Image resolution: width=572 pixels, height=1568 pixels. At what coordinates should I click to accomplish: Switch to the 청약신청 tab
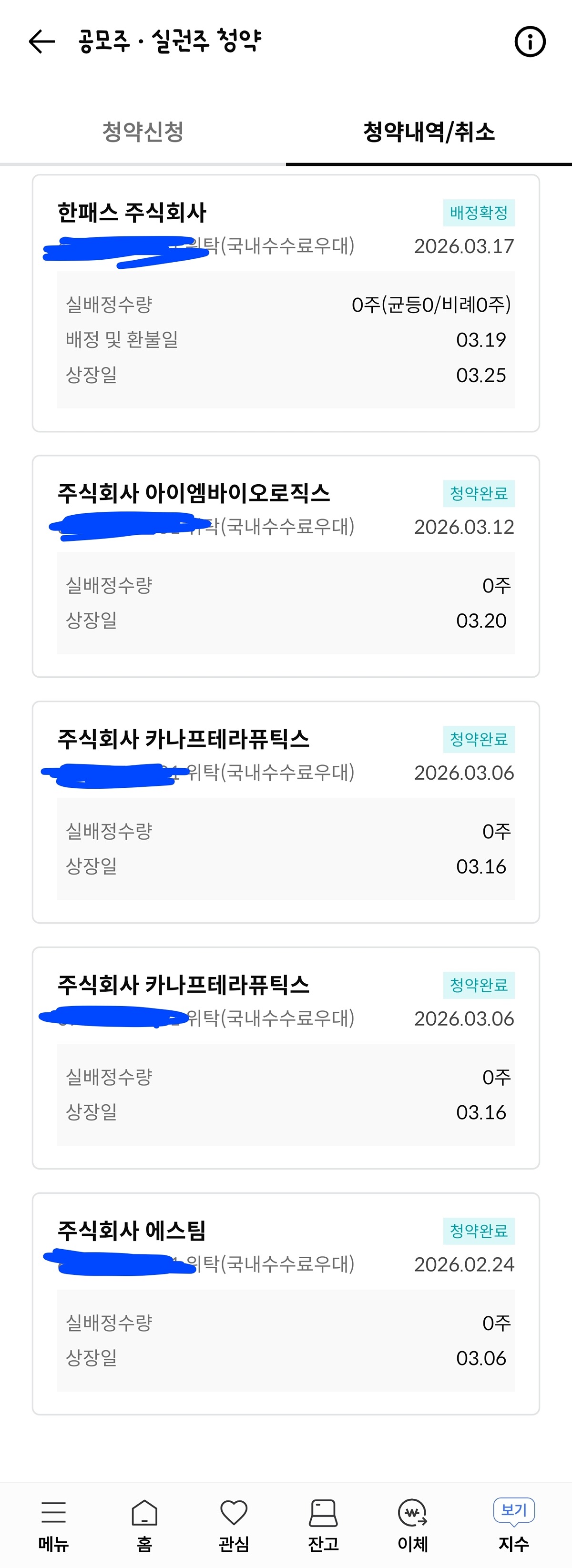point(143,132)
